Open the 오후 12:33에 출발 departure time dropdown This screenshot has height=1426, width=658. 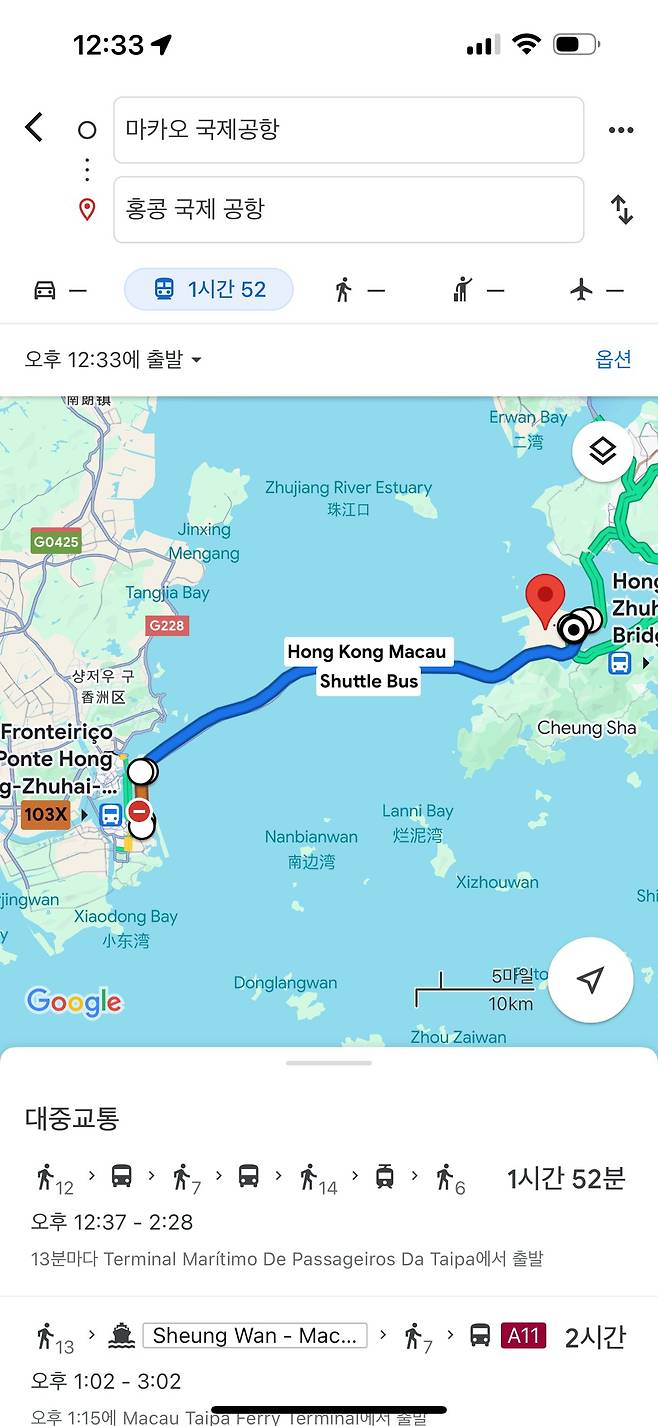113,359
